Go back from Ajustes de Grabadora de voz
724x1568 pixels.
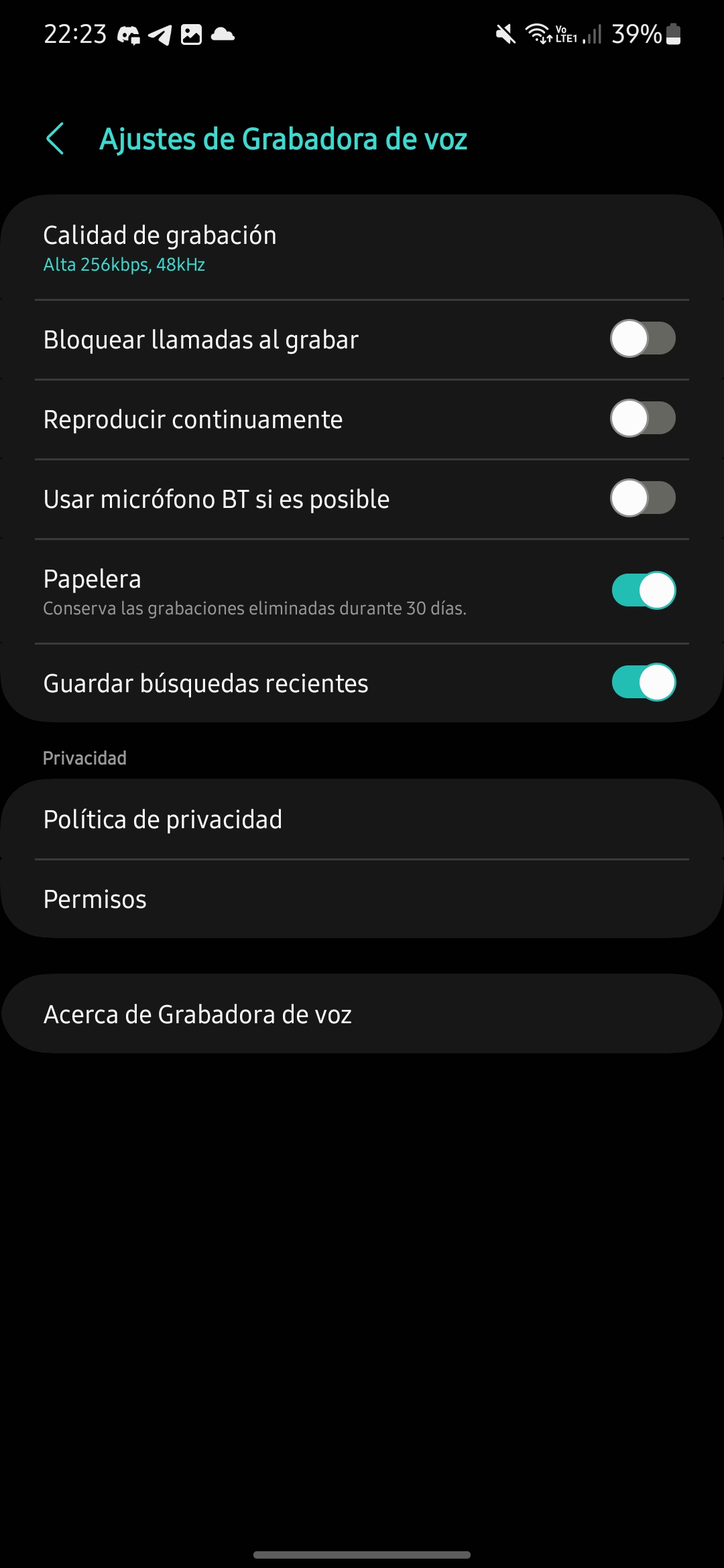pos(56,139)
